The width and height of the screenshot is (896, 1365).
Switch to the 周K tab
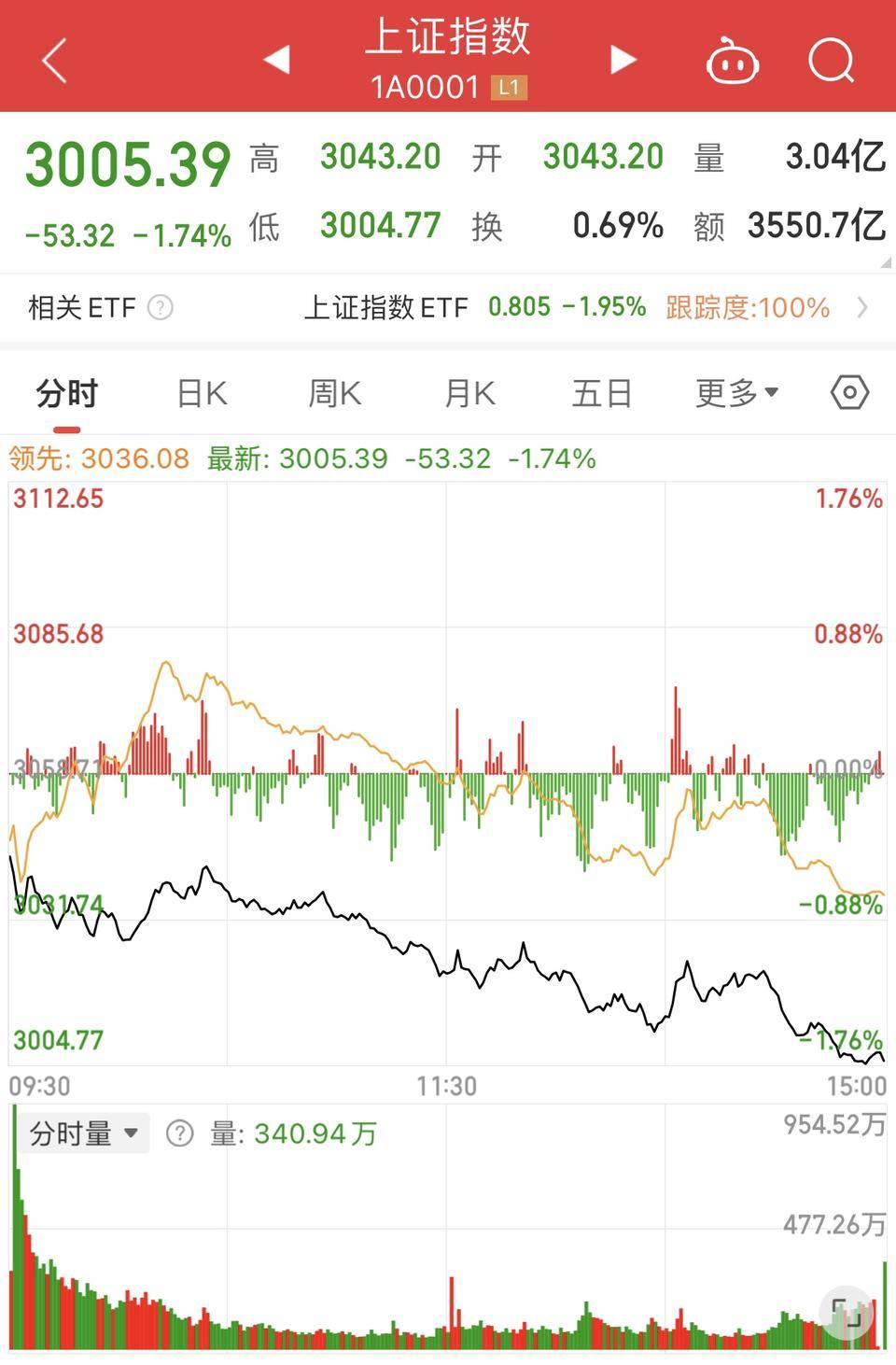(335, 394)
